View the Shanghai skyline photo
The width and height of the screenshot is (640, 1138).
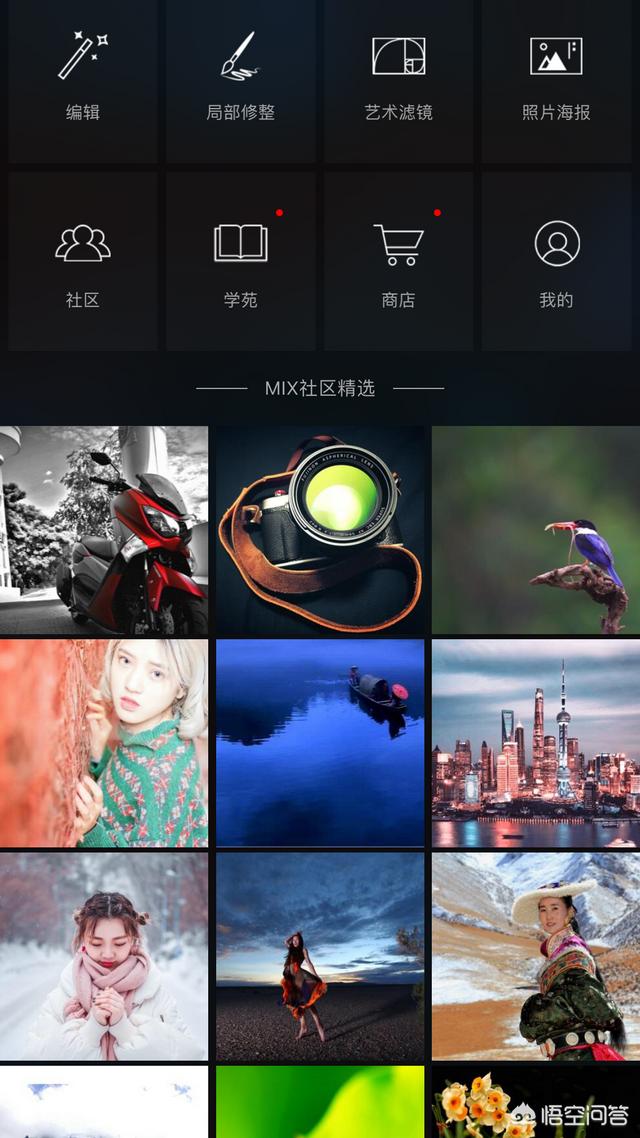pos(536,743)
